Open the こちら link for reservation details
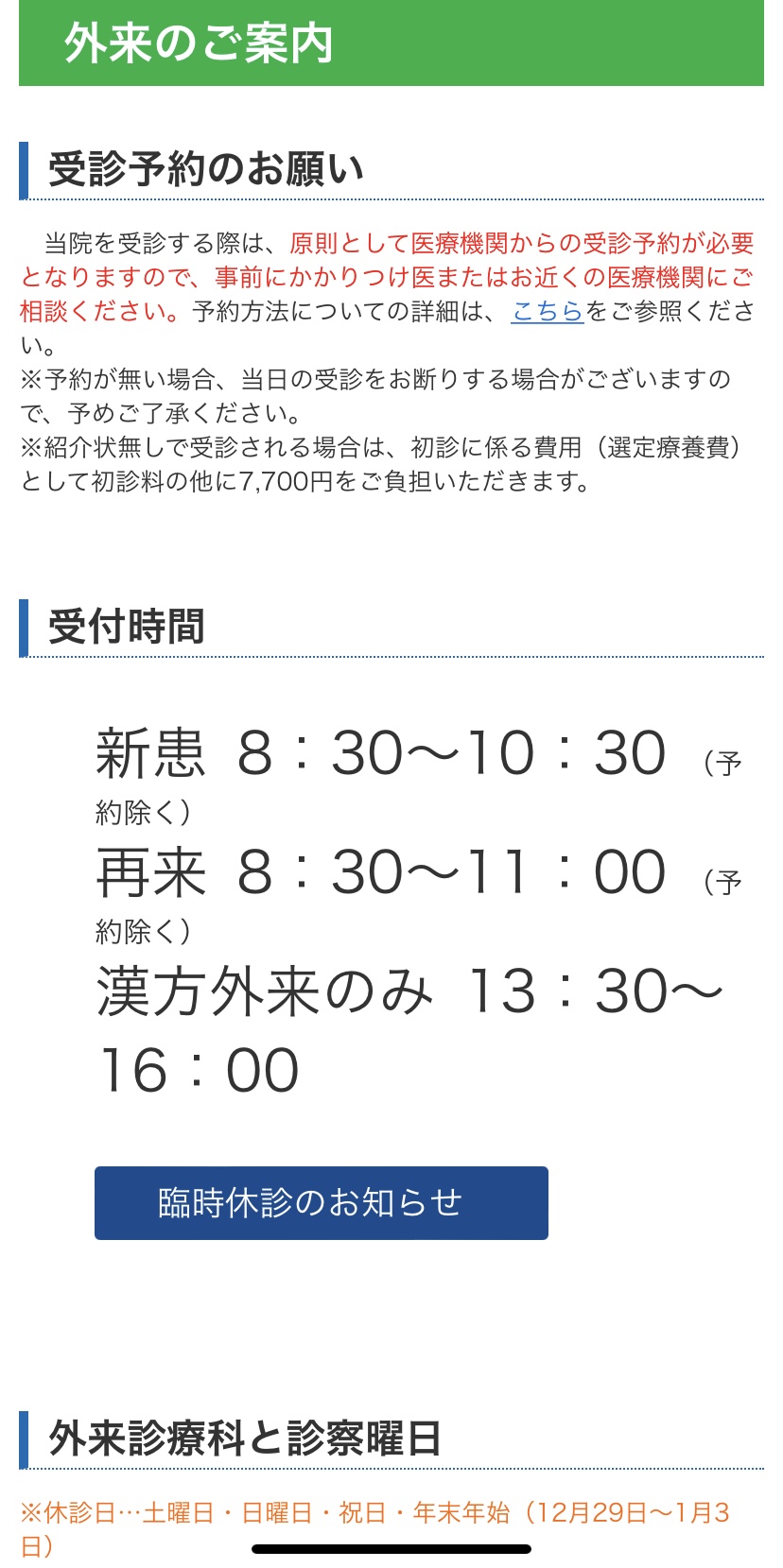783x1568 pixels. (x=548, y=311)
